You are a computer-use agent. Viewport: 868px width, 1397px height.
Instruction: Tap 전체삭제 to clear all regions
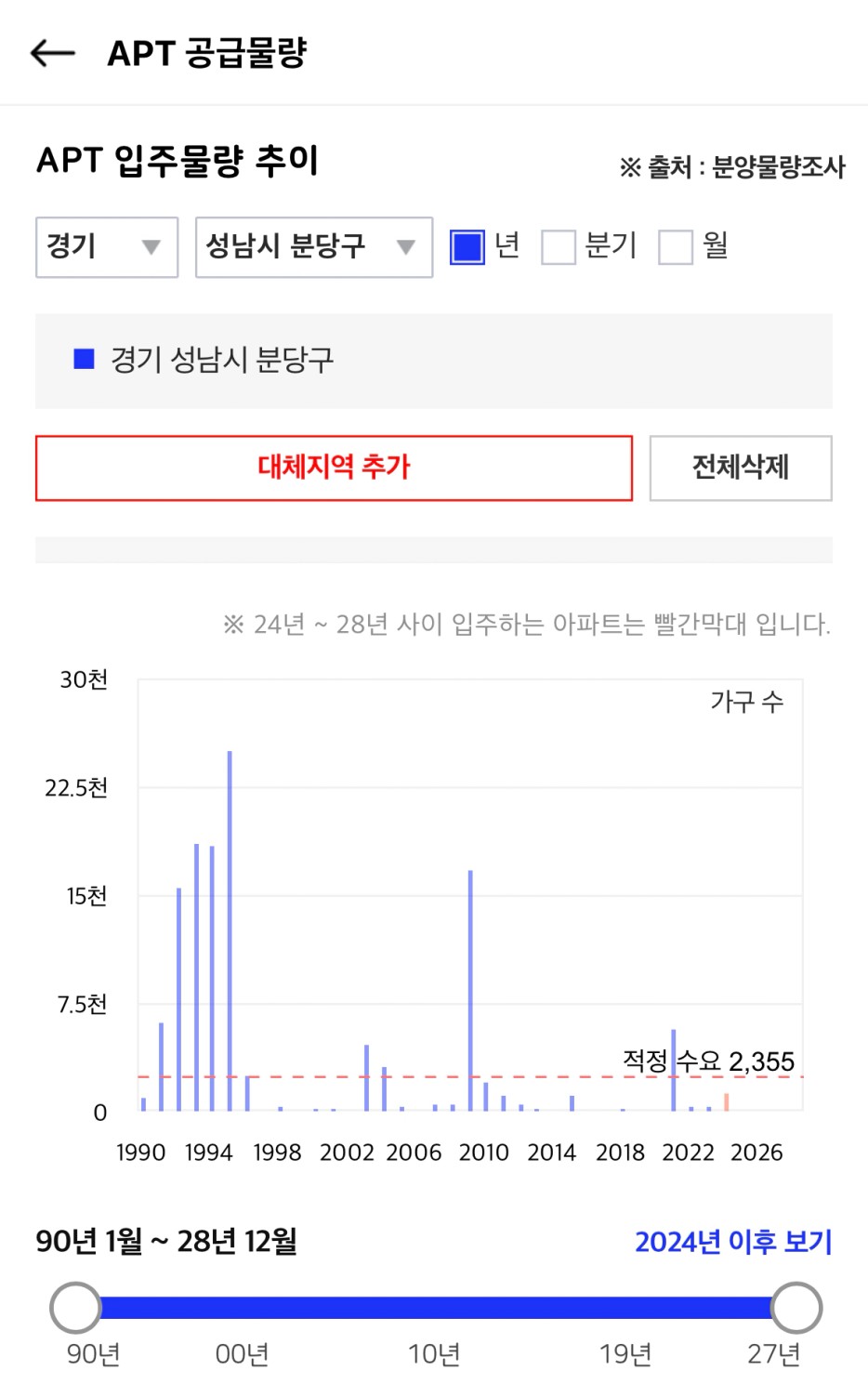point(741,468)
